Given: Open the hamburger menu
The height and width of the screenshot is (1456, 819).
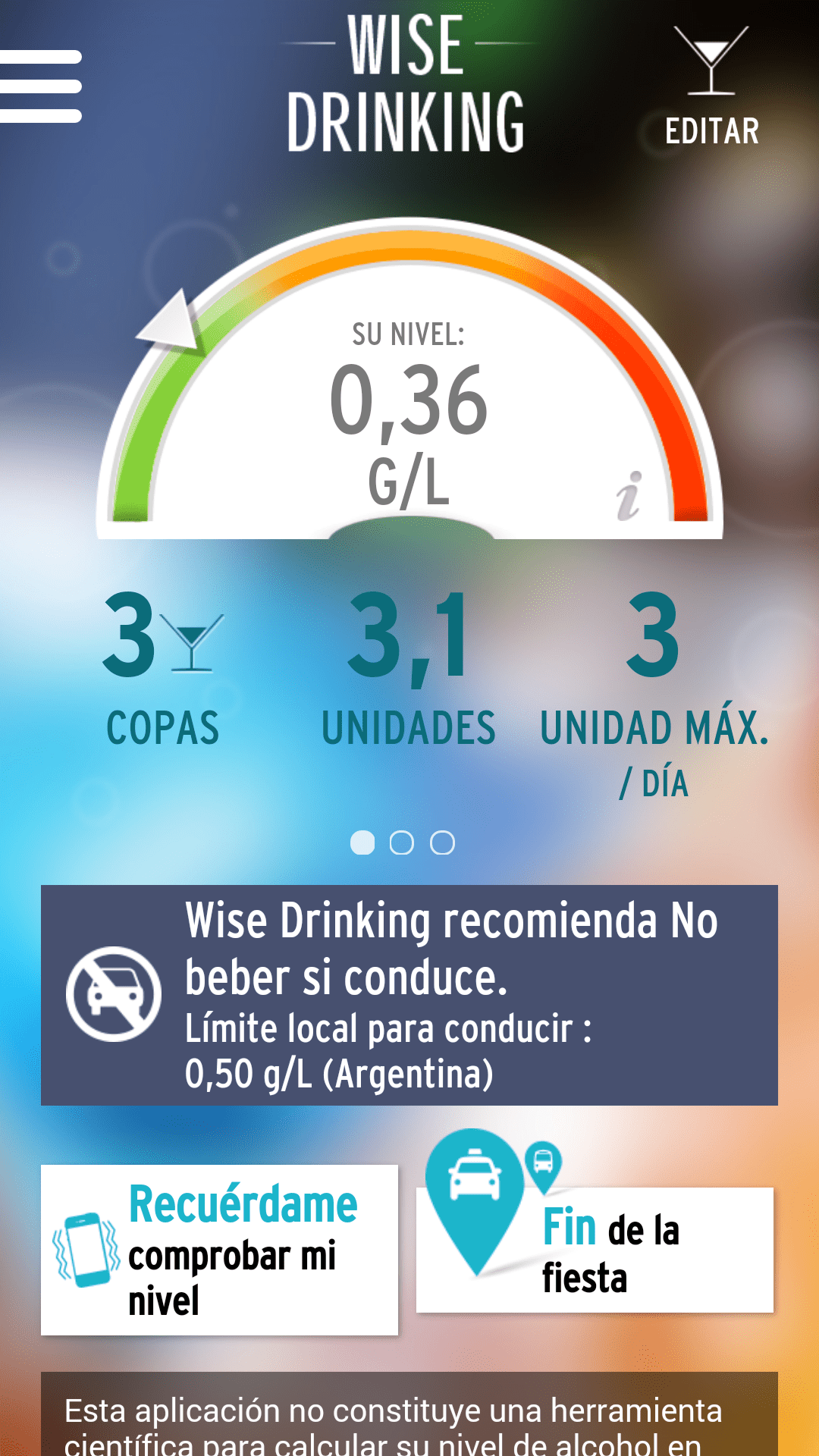Looking at the screenshot, I should click(x=41, y=86).
